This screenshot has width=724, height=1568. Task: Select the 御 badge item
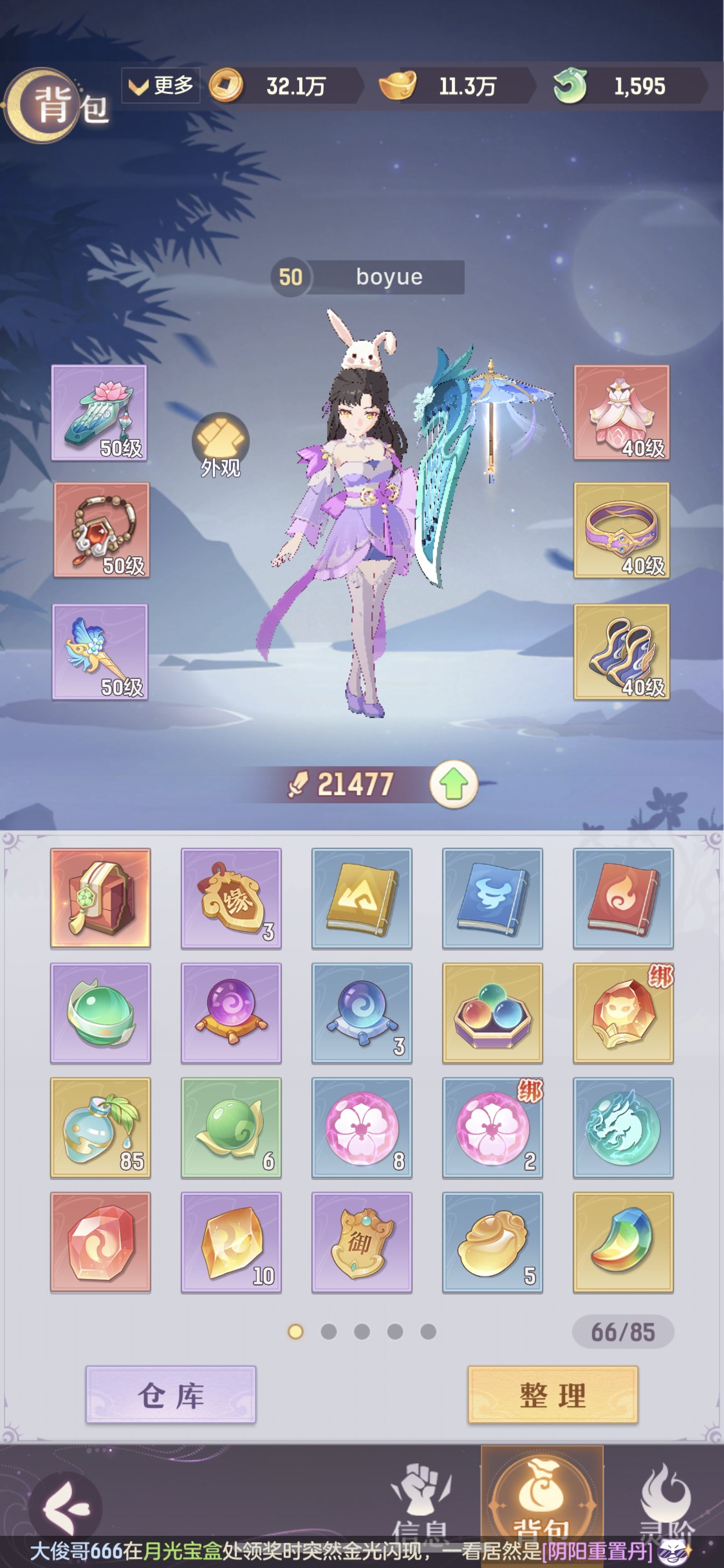coord(362,1242)
